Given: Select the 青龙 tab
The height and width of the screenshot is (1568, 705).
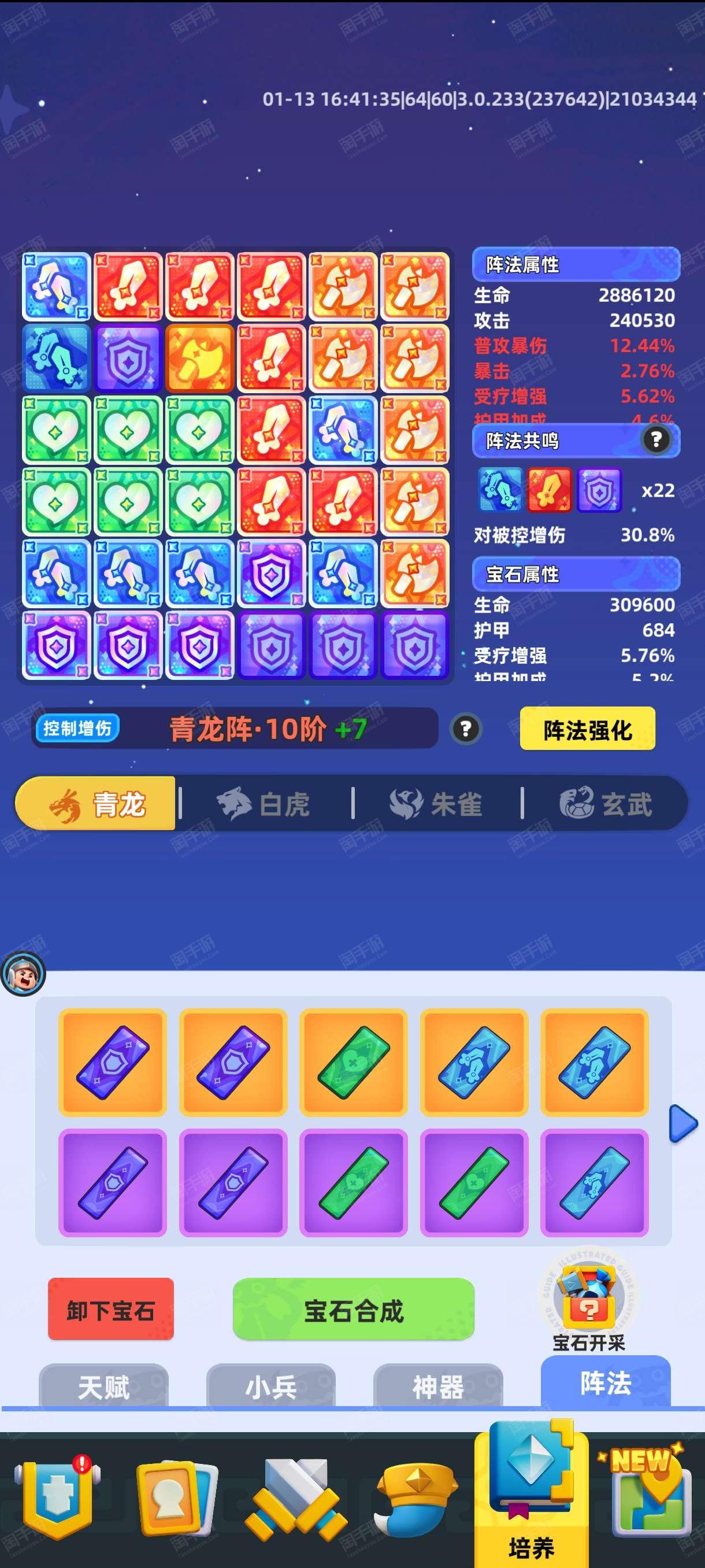Looking at the screenshot, I should click(x=95, y=805).
